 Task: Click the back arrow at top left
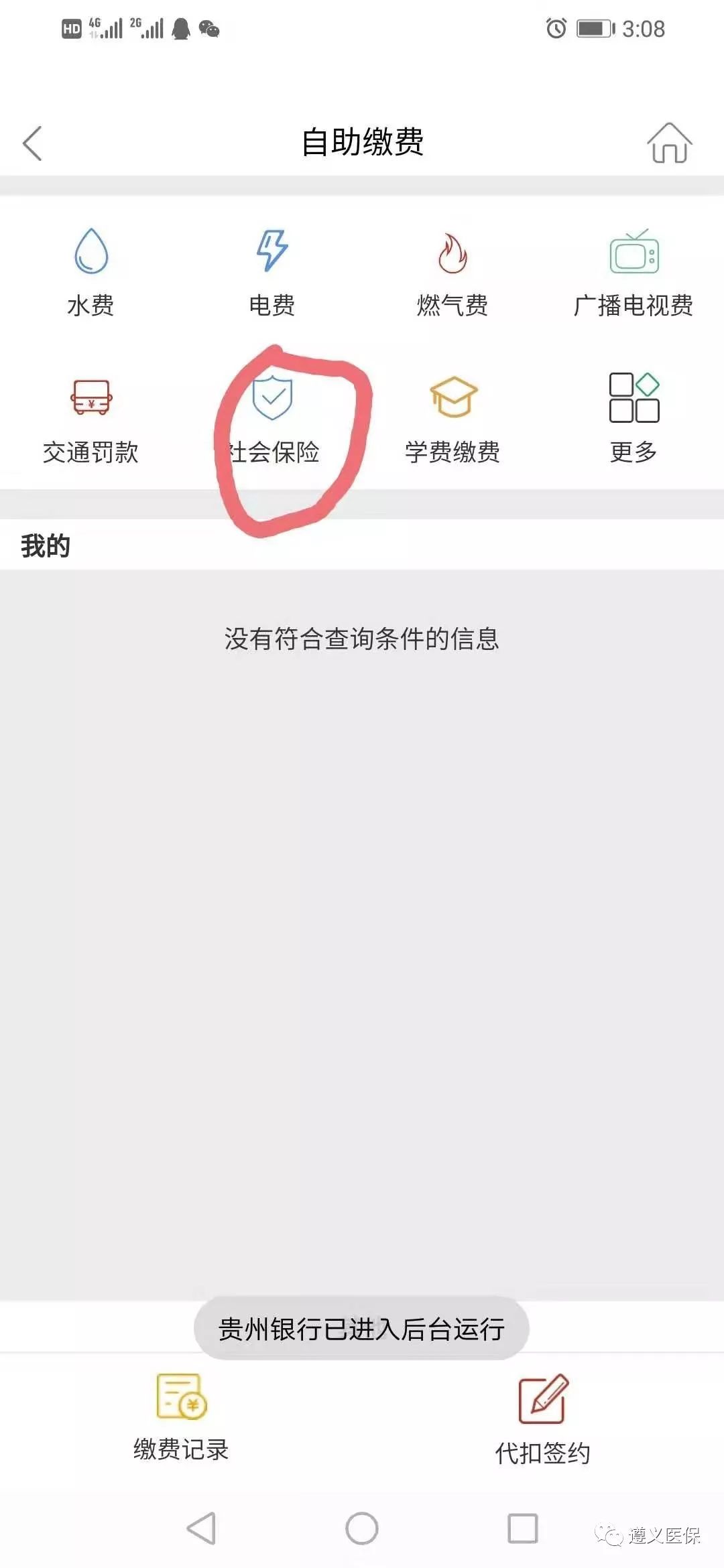[33, 143]
